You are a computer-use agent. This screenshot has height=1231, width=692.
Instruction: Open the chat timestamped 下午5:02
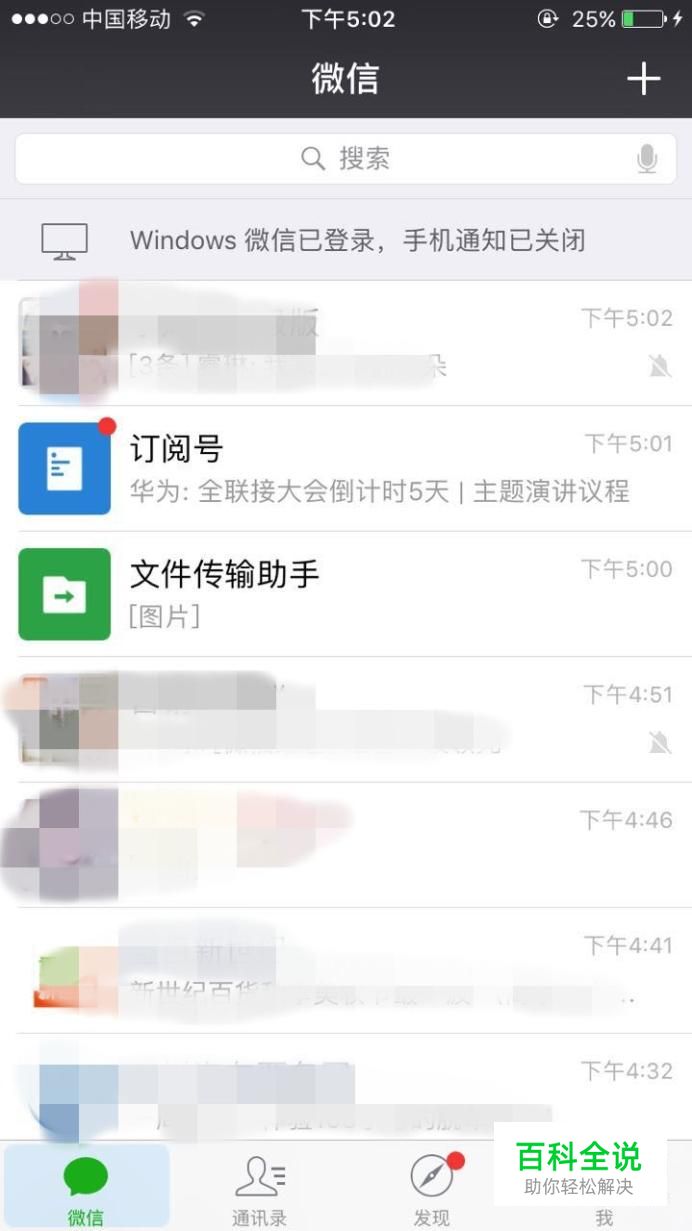click(x=346, y=344)
